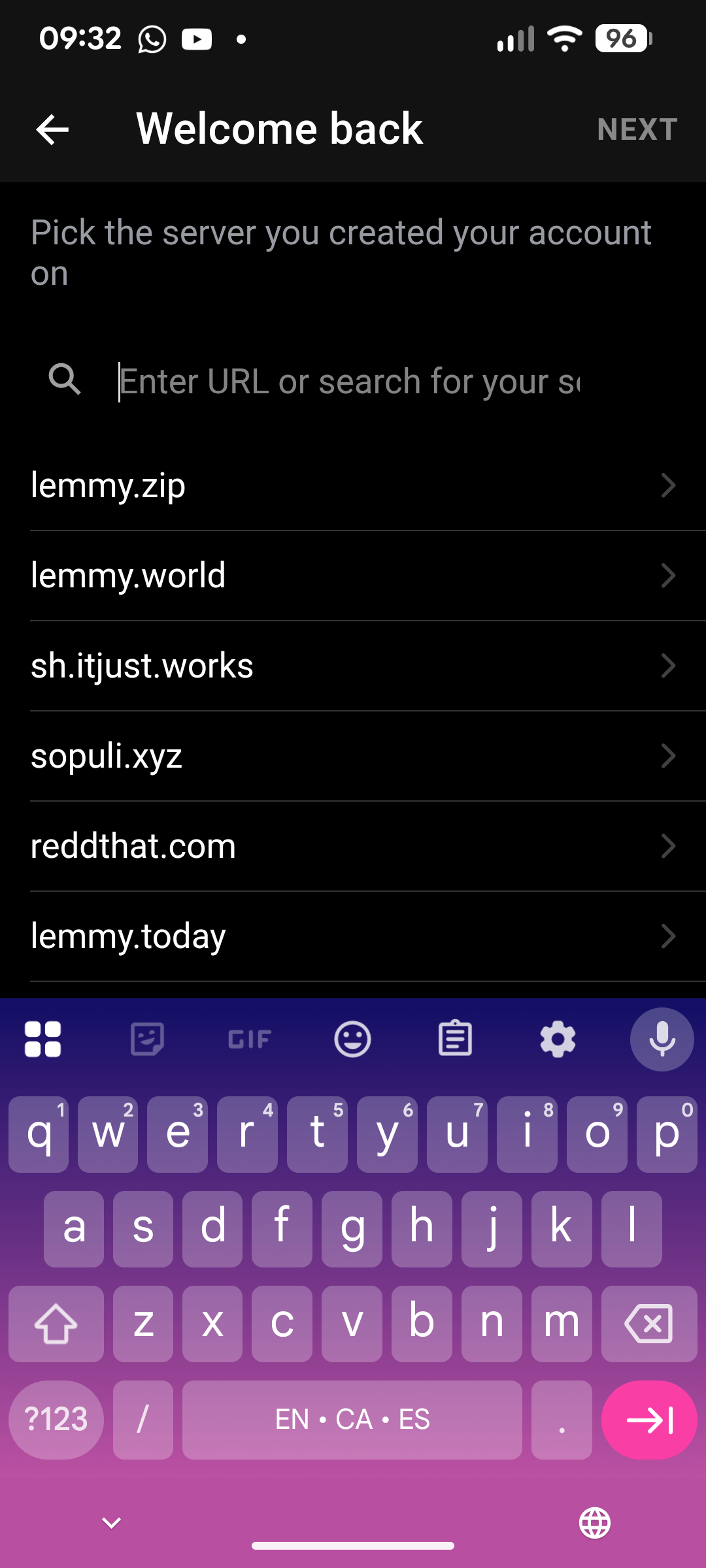Select reddthat.com as your server

[353, 846]
